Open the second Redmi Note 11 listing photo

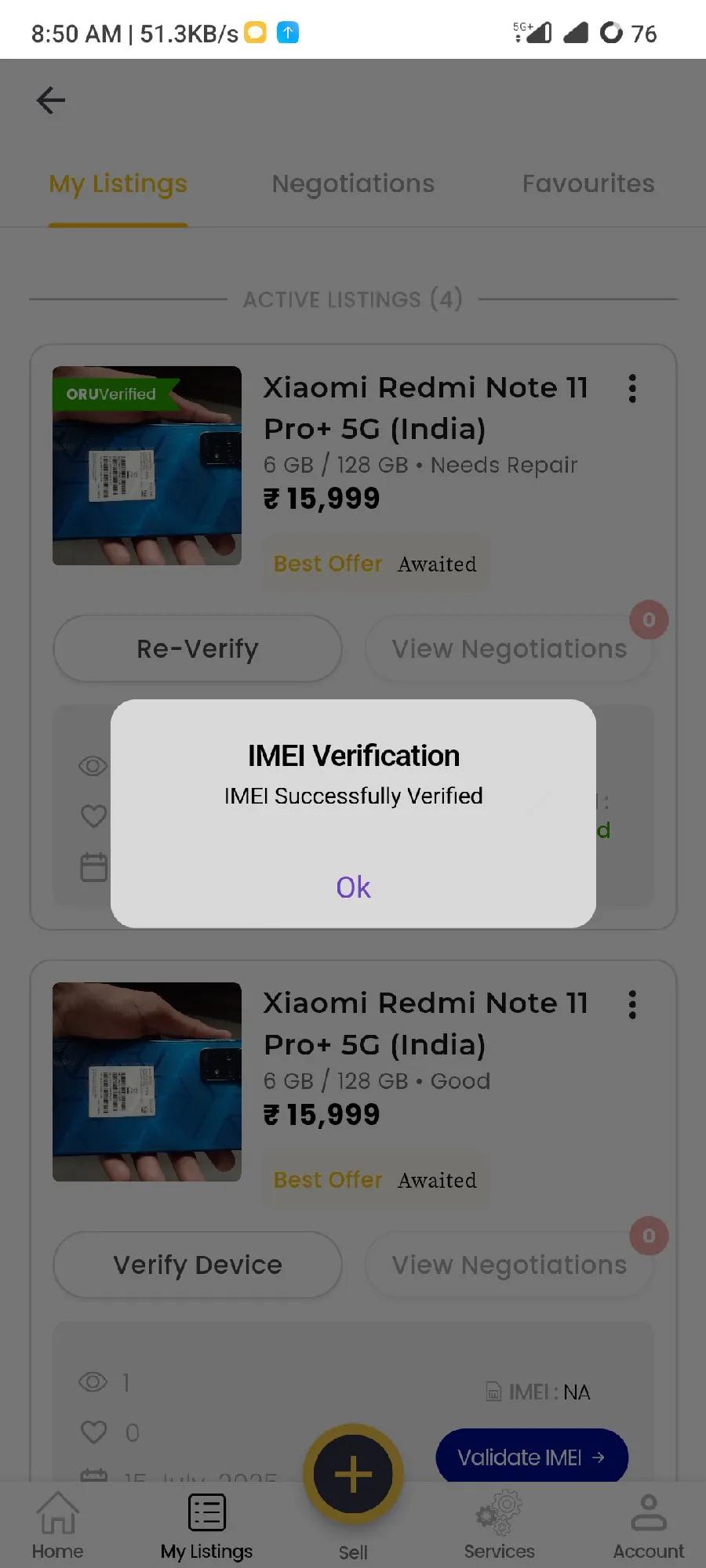click(147, 1082)
